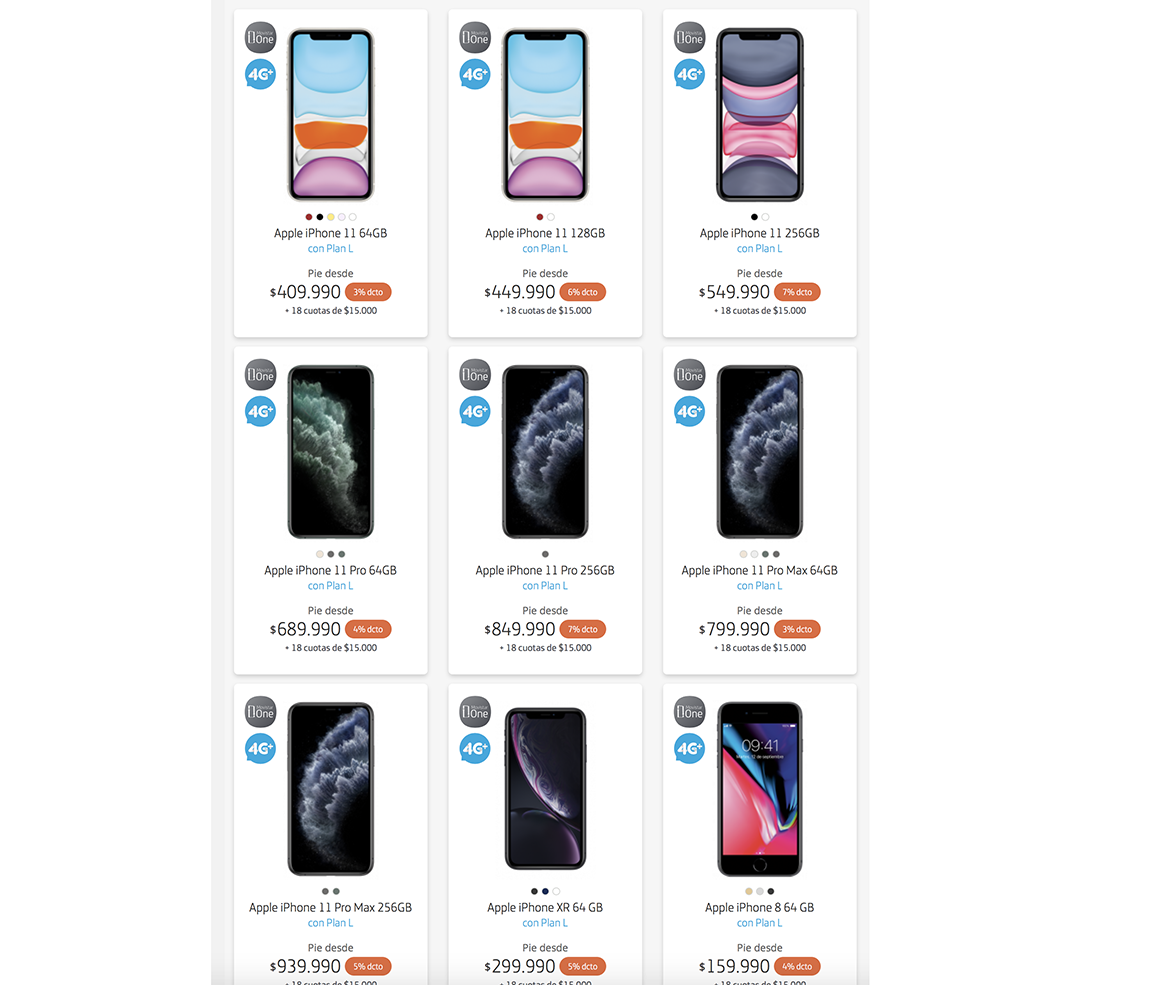Open Apple iPhone 11 Pro Max 256GB
The height and width of the screenshot is (985, 1150).
[330, 907]
